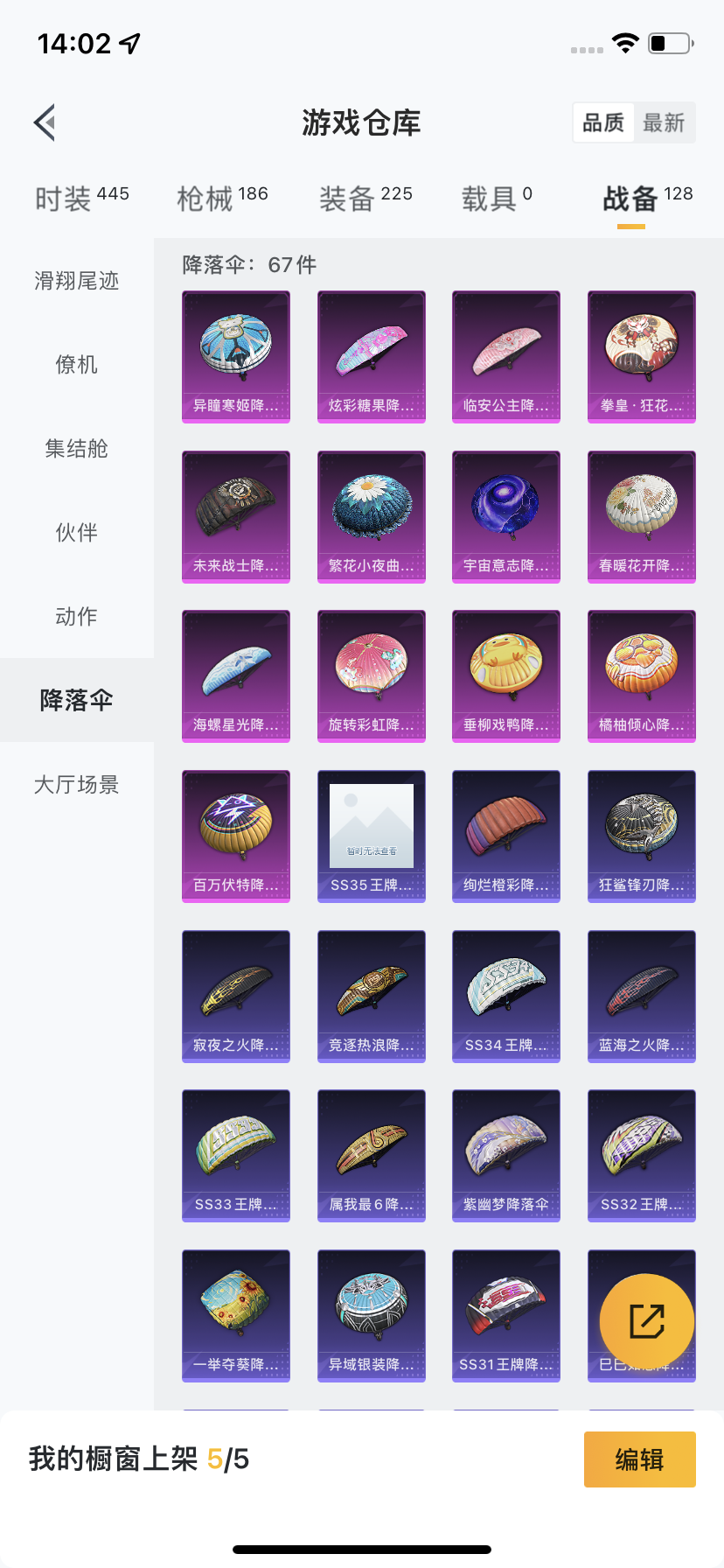724x1568 pixels.
Task: Toggle sorting to 品质 quality mode
Action: [x=605, y=123]
